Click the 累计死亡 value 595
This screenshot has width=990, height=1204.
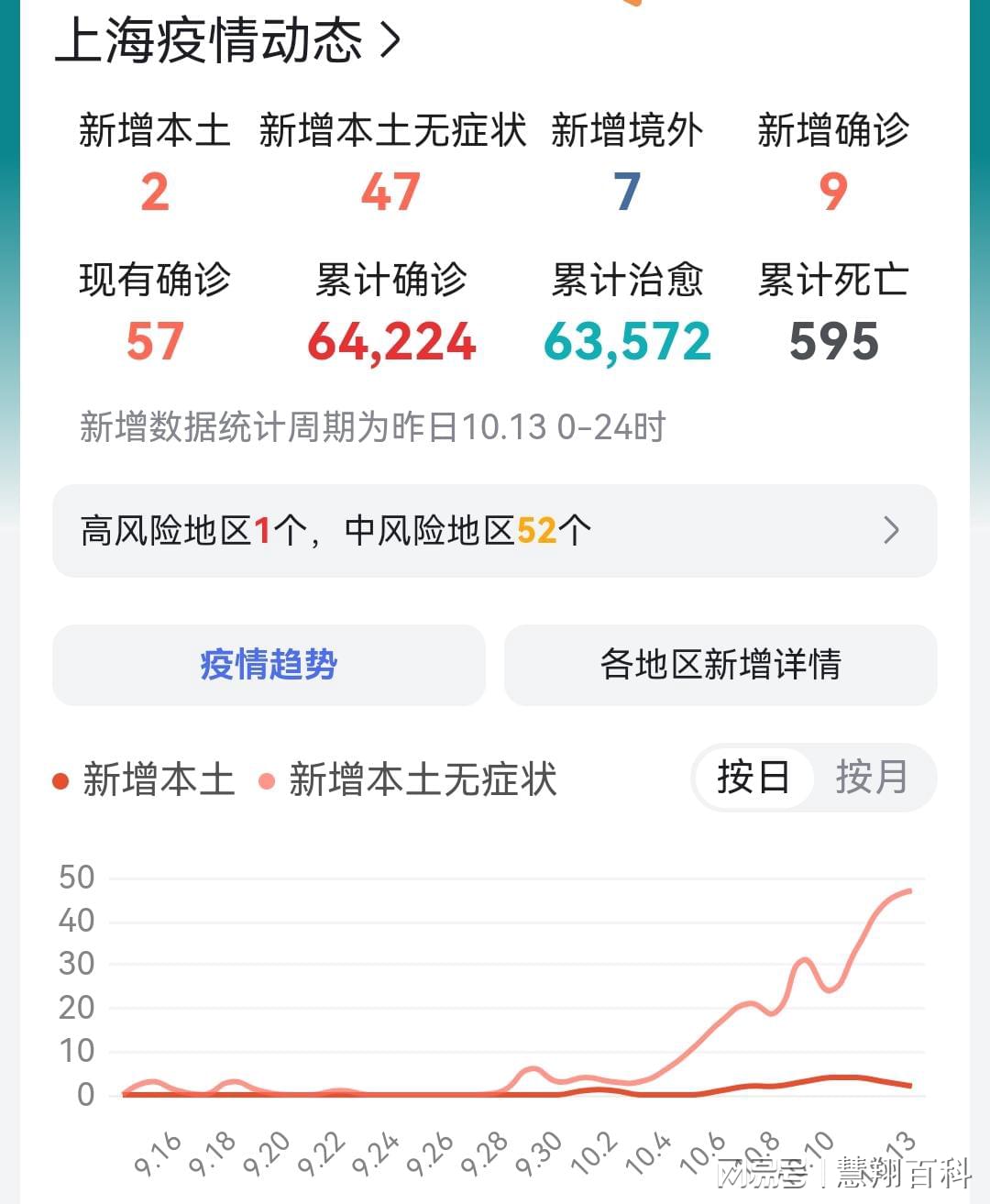click(x=832, y=341)
